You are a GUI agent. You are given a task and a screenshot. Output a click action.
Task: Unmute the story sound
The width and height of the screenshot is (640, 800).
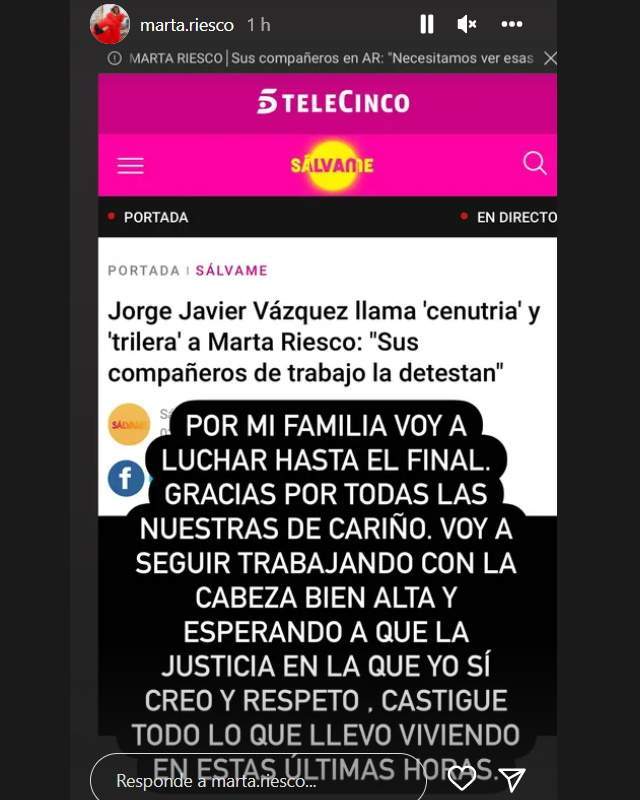coord(467,24)
